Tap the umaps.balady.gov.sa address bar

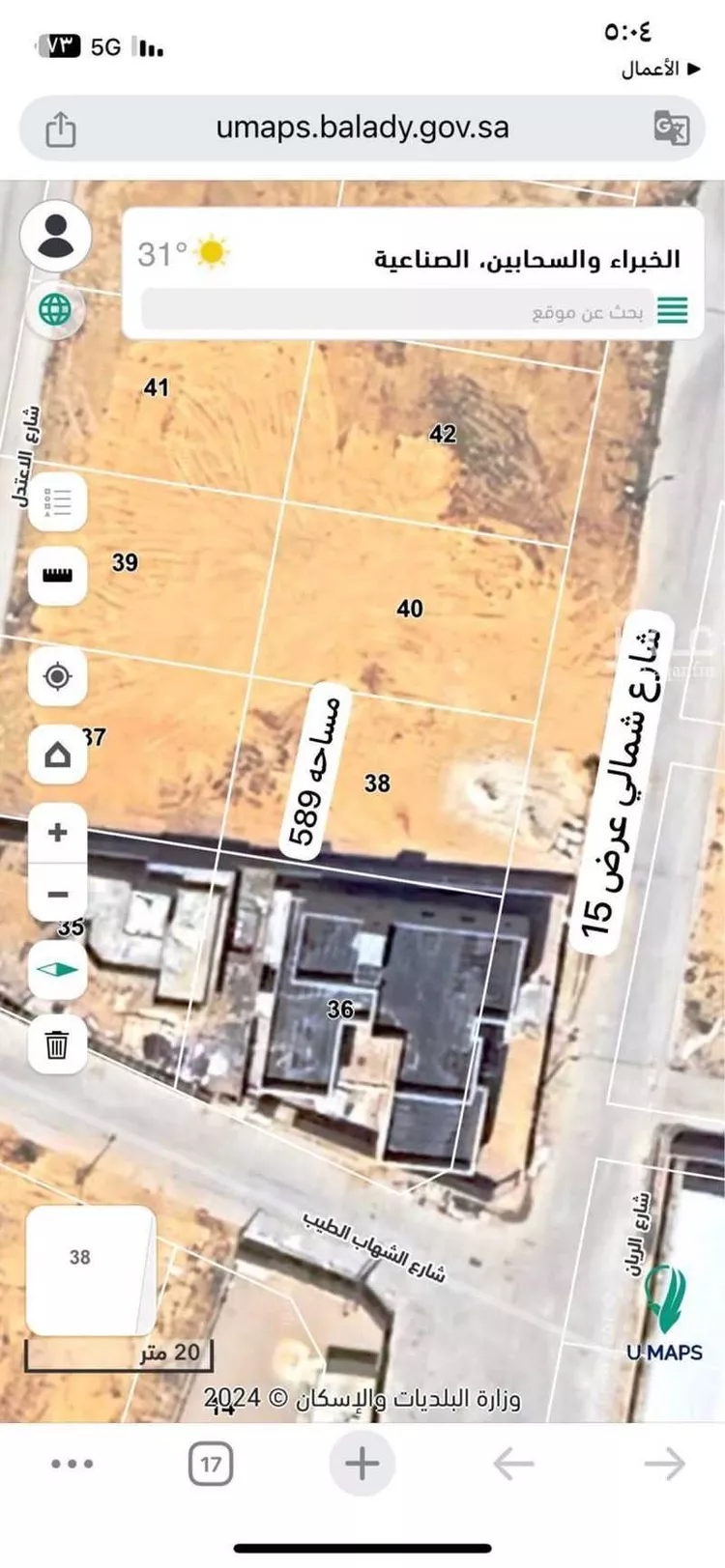pyautogui.click(x=362, y=128)
